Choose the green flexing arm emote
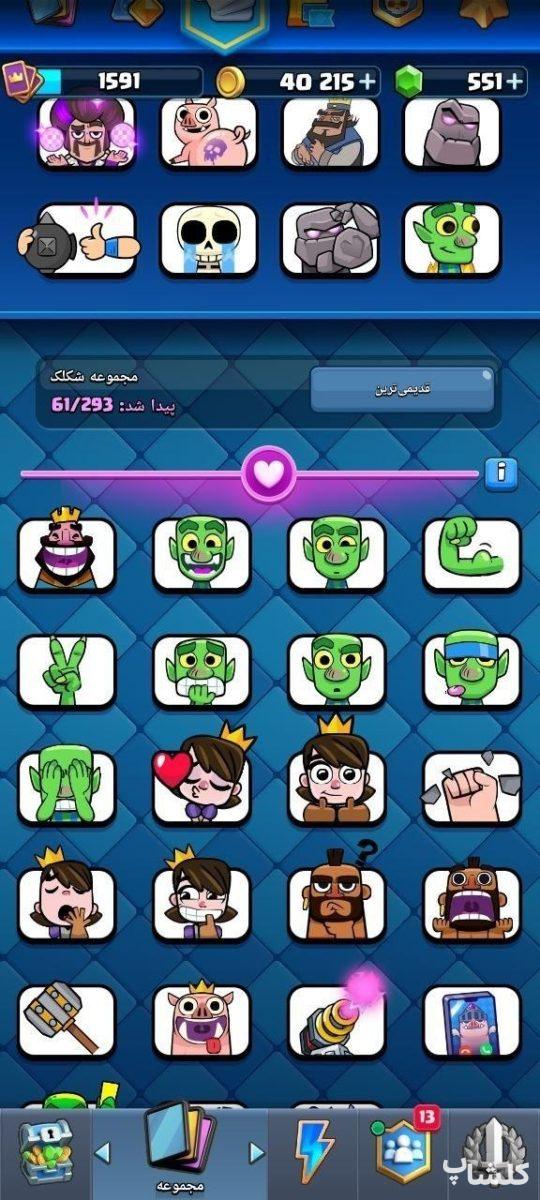540x1200 pixels. [x=472, y=553]
